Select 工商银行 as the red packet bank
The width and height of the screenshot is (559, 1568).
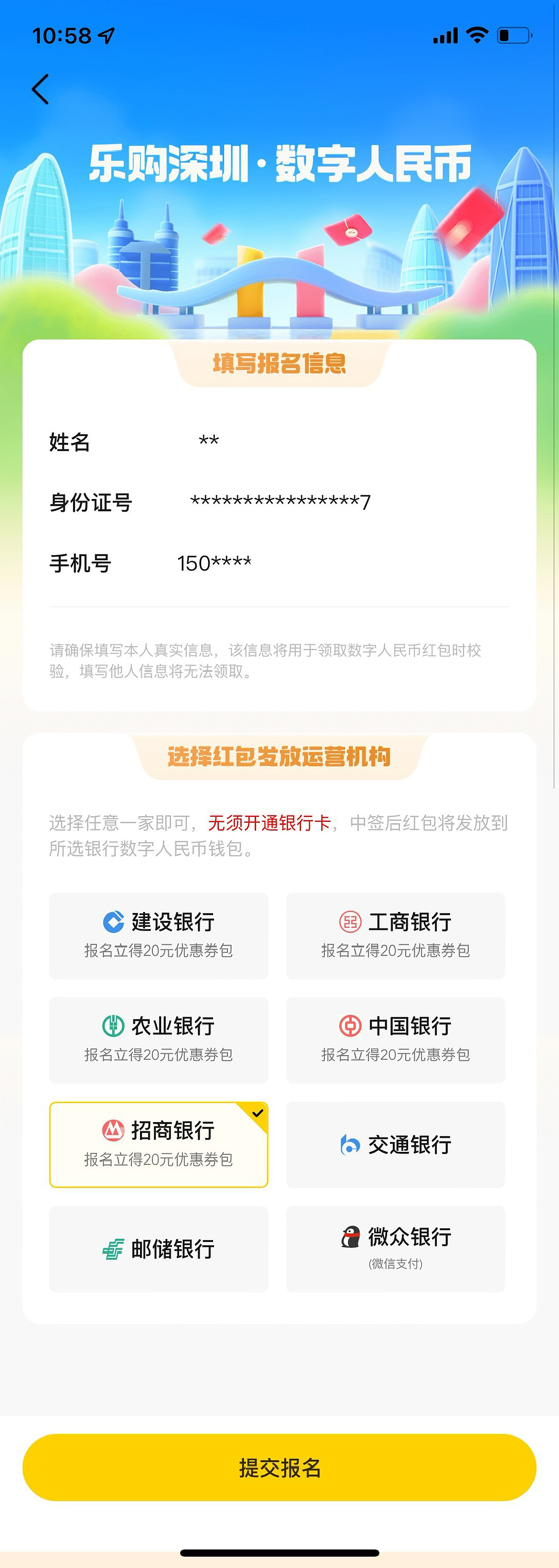click(395, 936)
